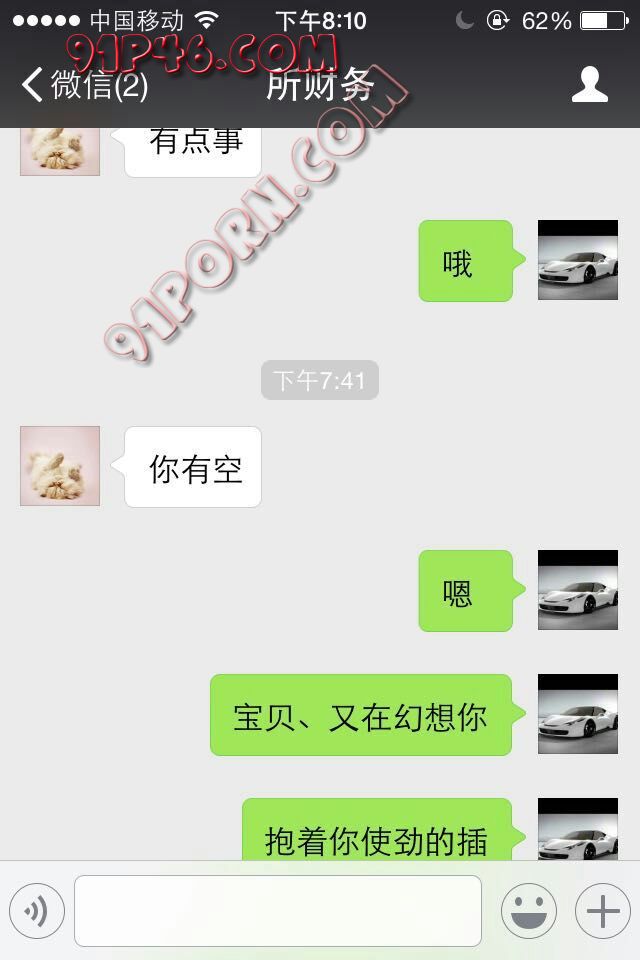
Task: Open the cat avatar beside 你有空
Action: point(60,466)
